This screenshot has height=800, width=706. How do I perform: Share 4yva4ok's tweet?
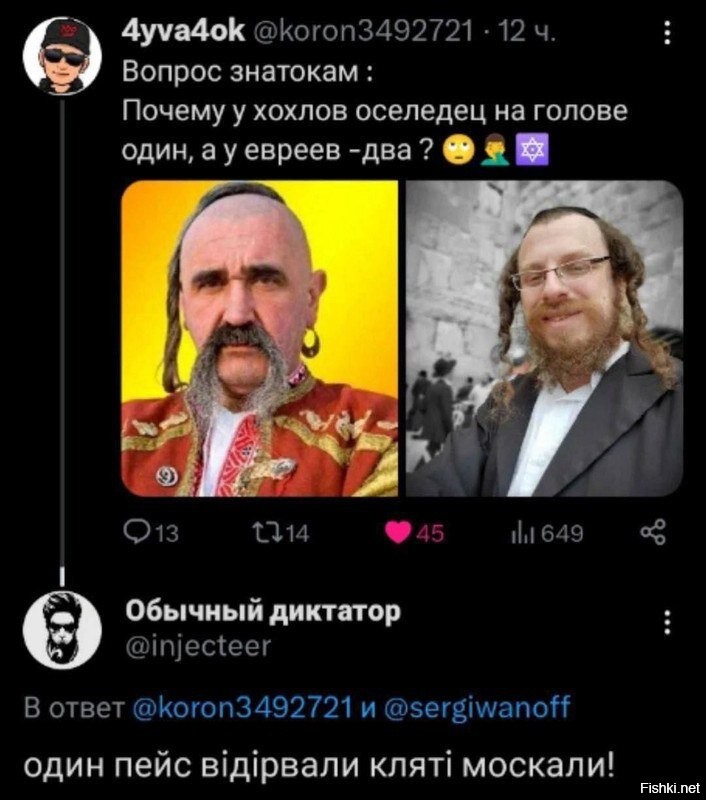[651, 533]
